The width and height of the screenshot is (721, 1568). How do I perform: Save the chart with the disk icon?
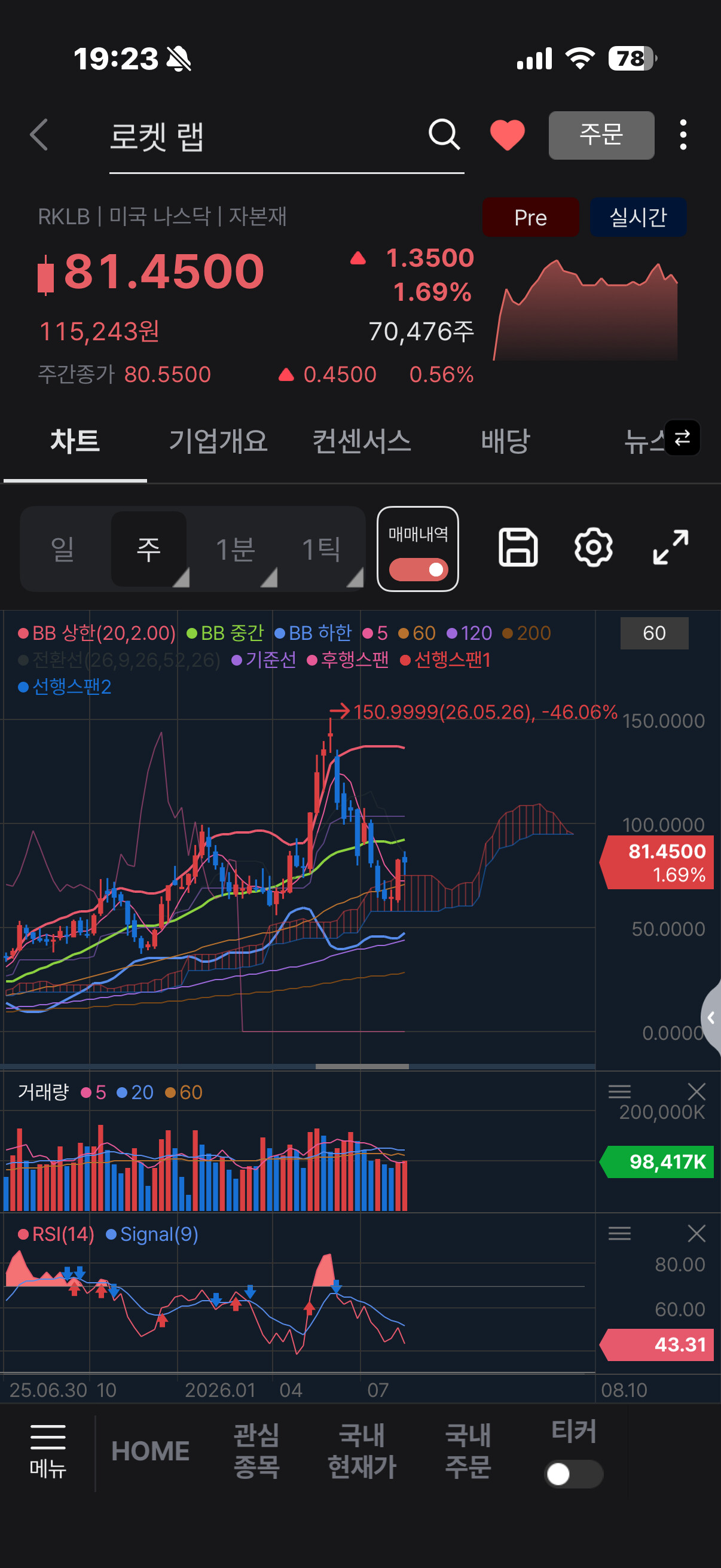click(518, 548)
